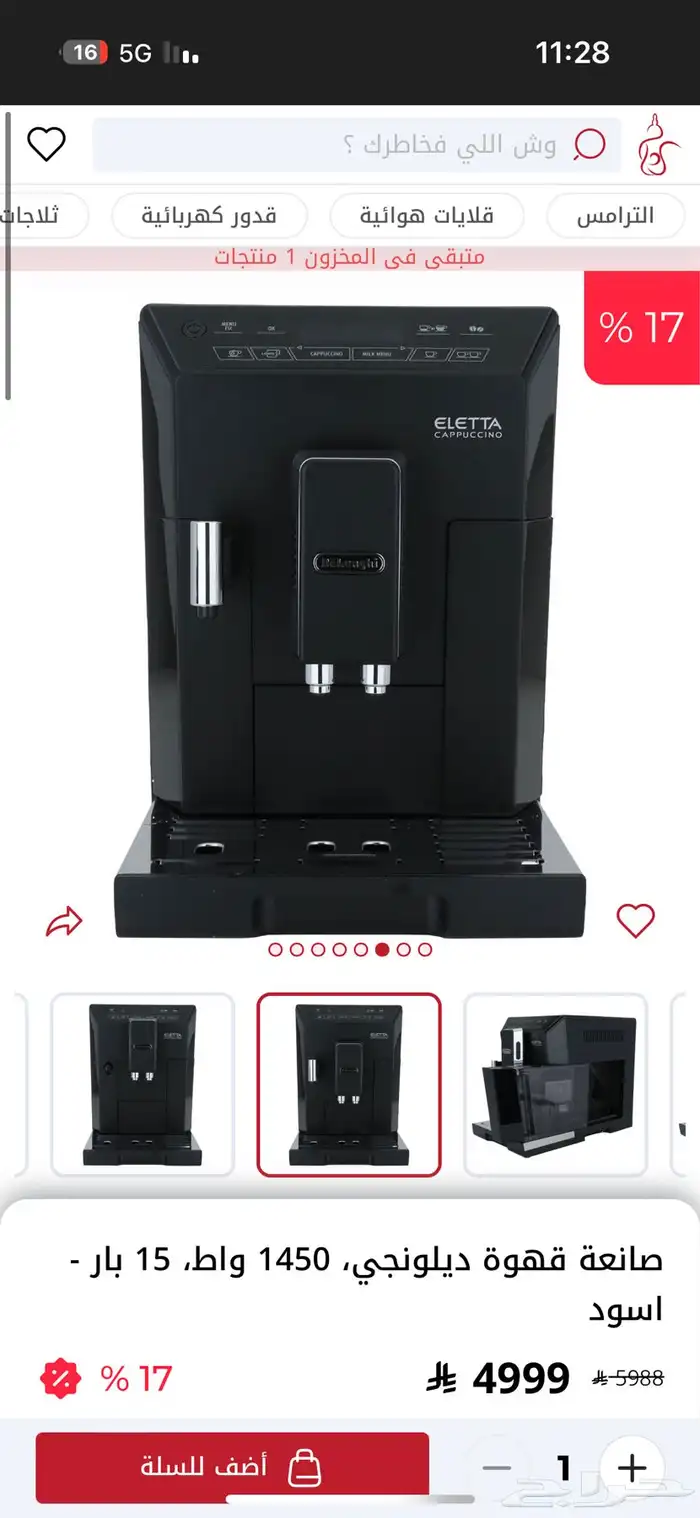
Task: Select the «قدور كهربائية» category chip
Action: tap(209, 215)
